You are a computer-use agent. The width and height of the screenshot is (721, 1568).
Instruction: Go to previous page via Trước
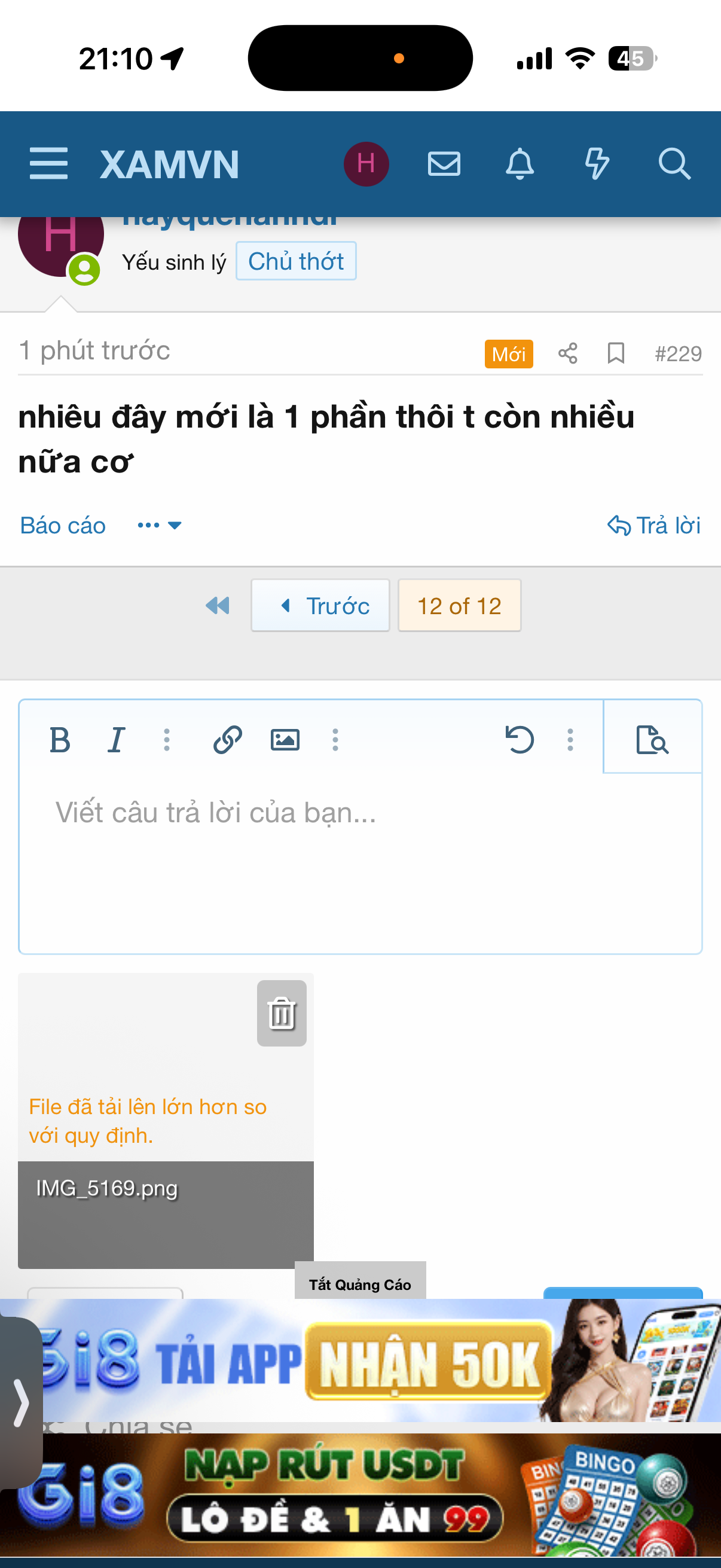[x=320, y=606]
